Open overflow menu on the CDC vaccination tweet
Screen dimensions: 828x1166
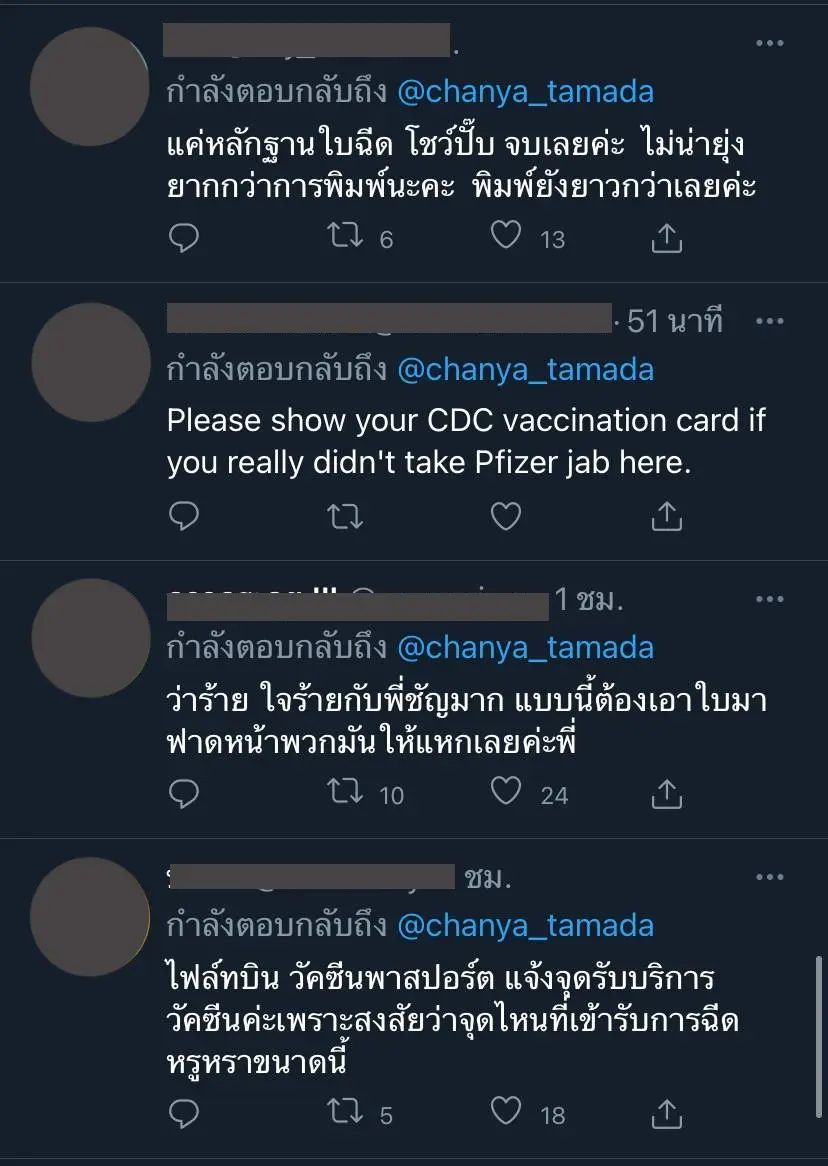pos(770,322)
